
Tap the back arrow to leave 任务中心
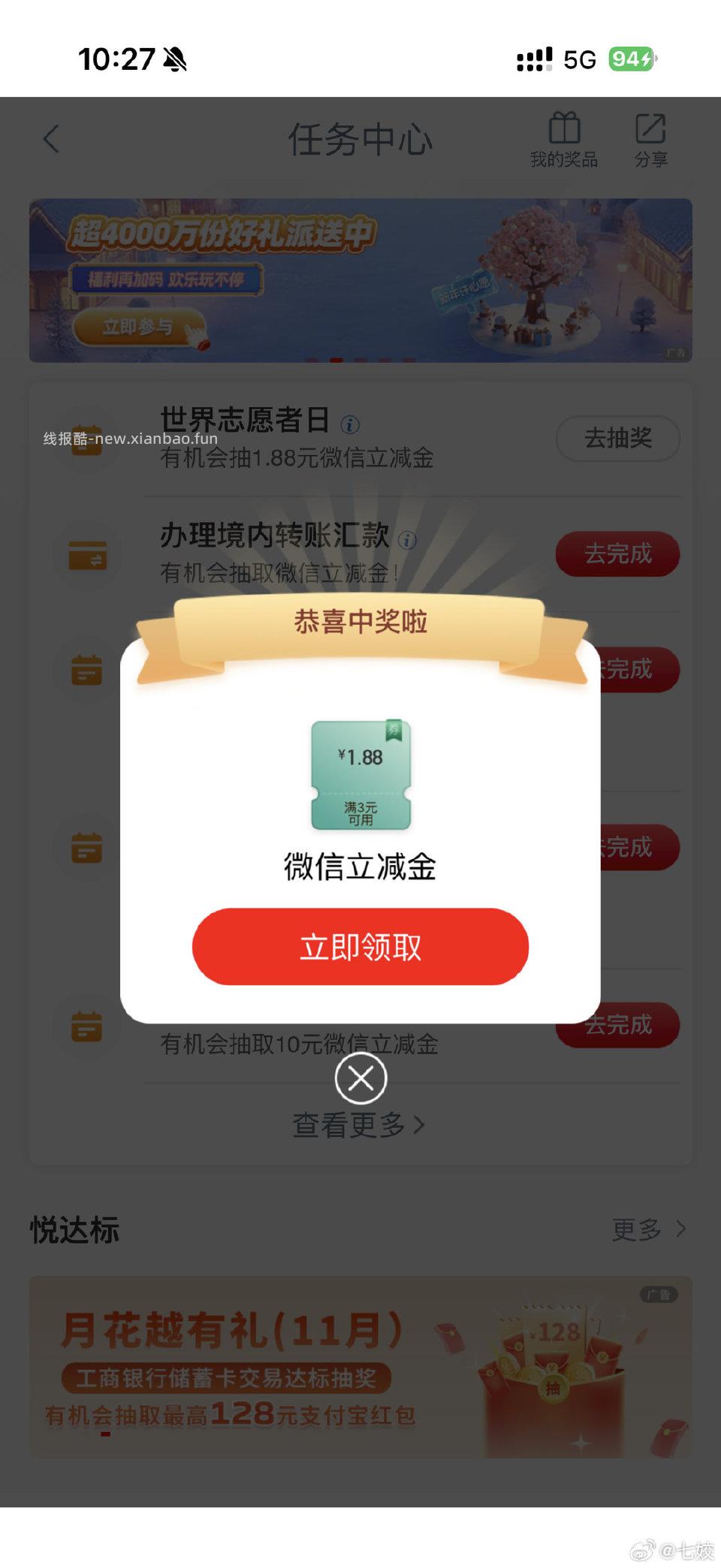coord(51,140)
